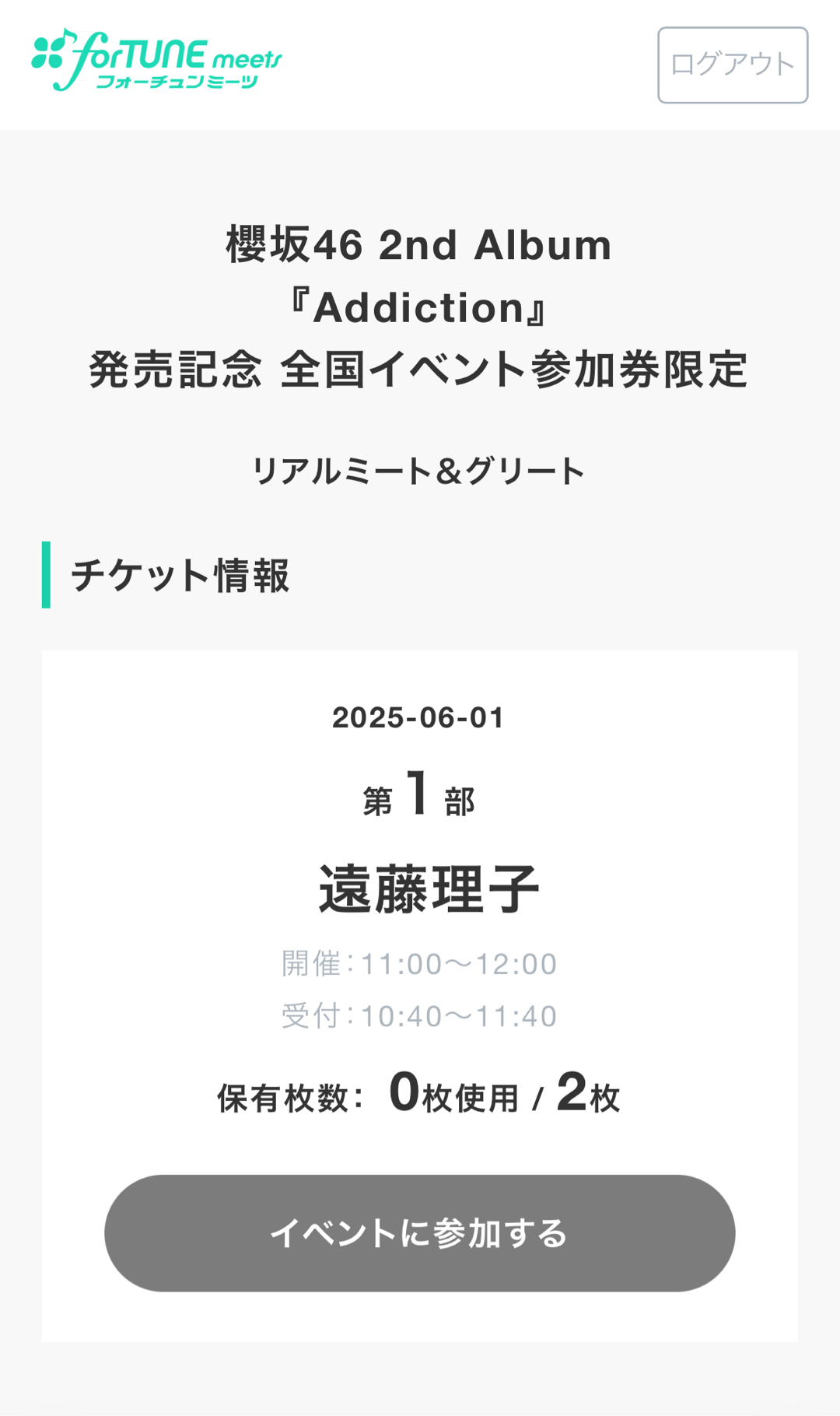This screenshot has height=1416, width=840.
Task: Open the forTUNE meets home logo
Action: 156,61
